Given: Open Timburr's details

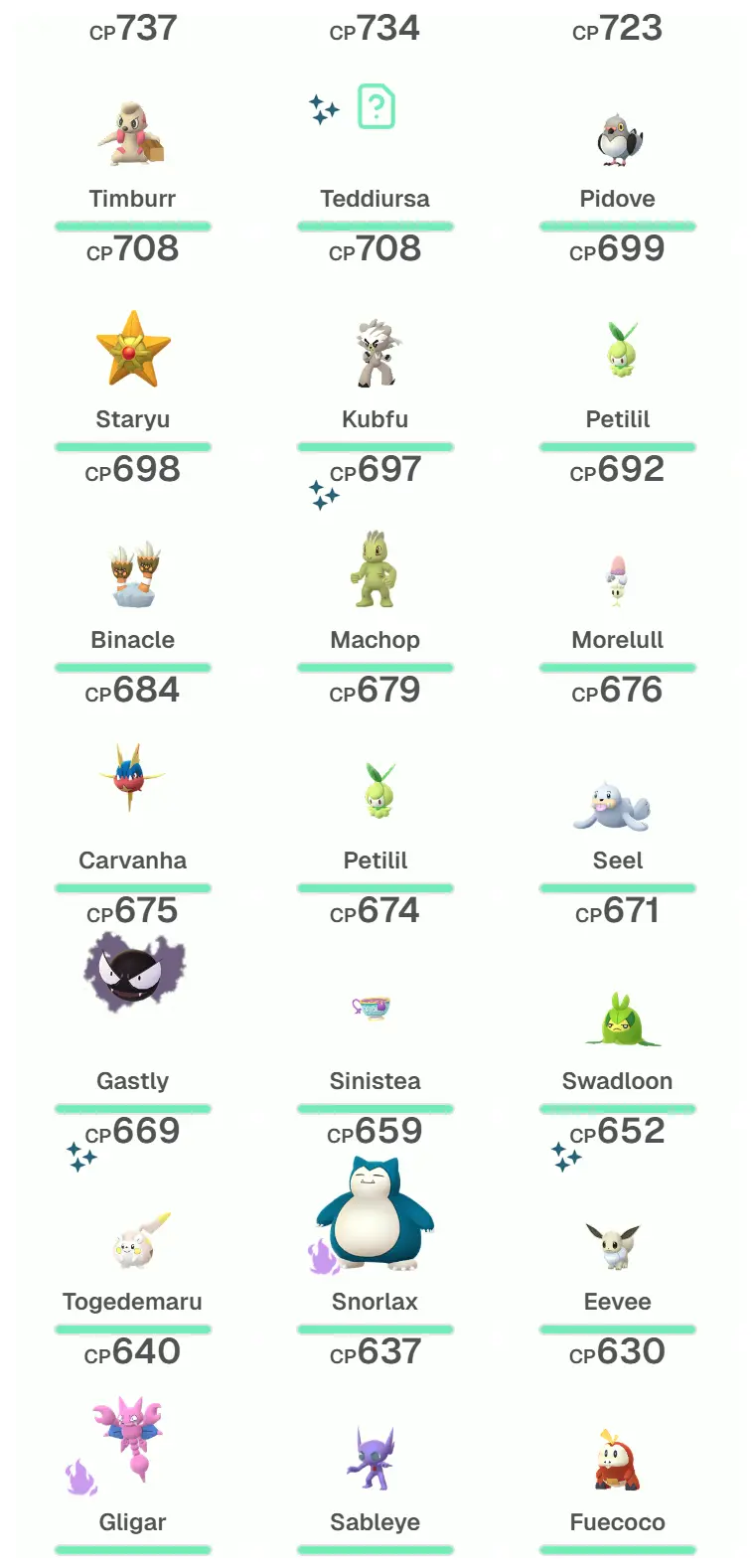Looking at the screenshot, I should tap(132, 136).
